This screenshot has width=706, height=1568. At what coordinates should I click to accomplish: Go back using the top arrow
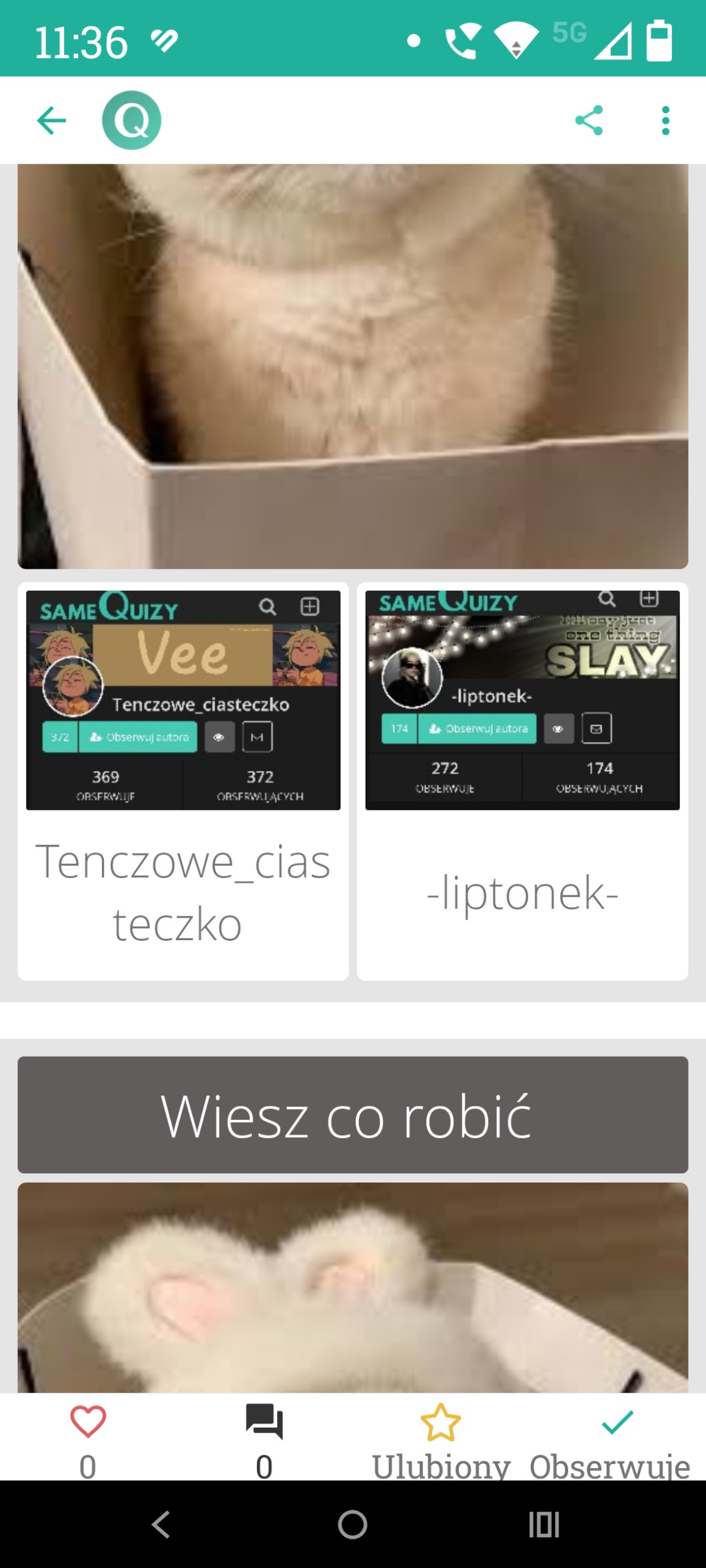click(x=51, y=121)
